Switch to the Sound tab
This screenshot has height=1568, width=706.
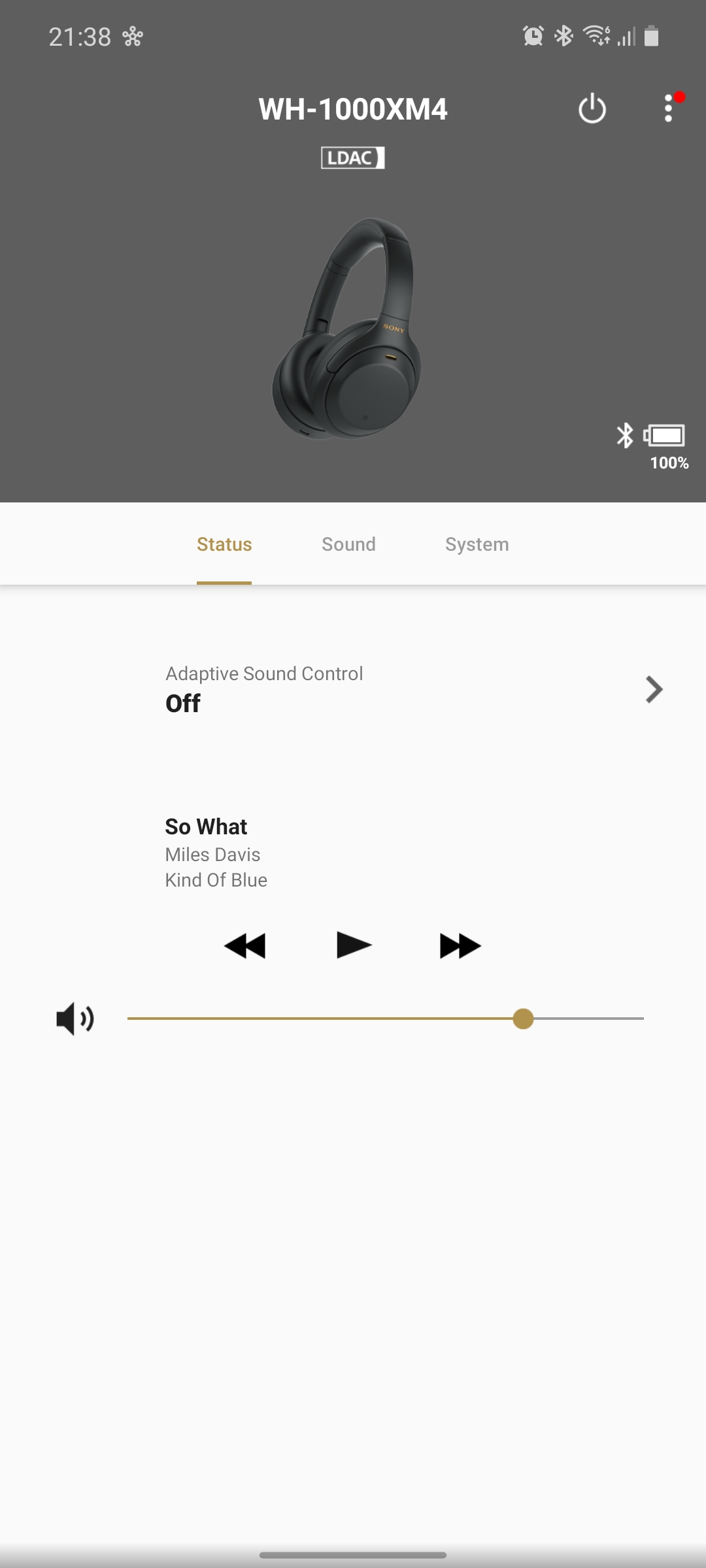[x=348, y=544]
